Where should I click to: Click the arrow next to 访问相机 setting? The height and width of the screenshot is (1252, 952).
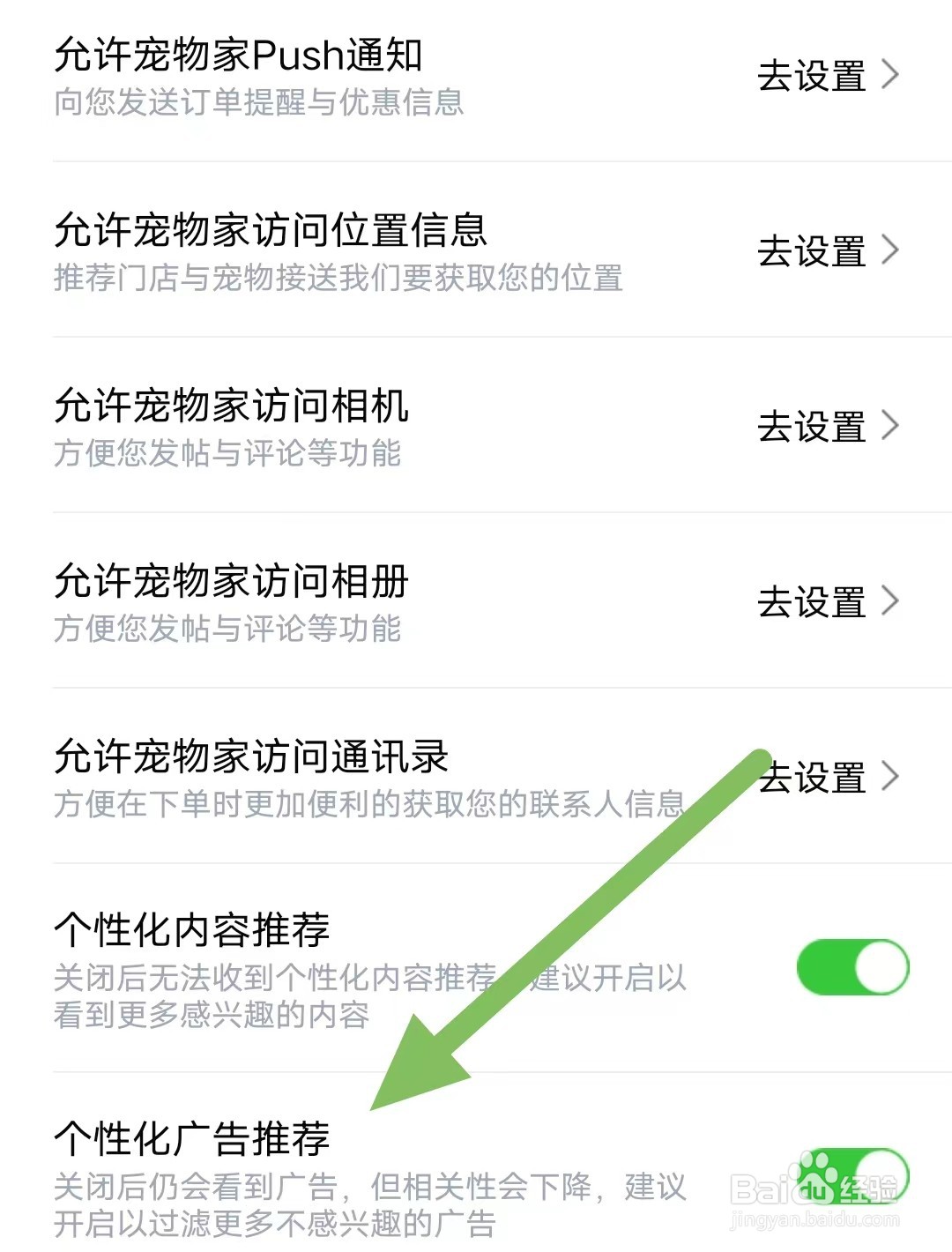(x=890, y=428)
